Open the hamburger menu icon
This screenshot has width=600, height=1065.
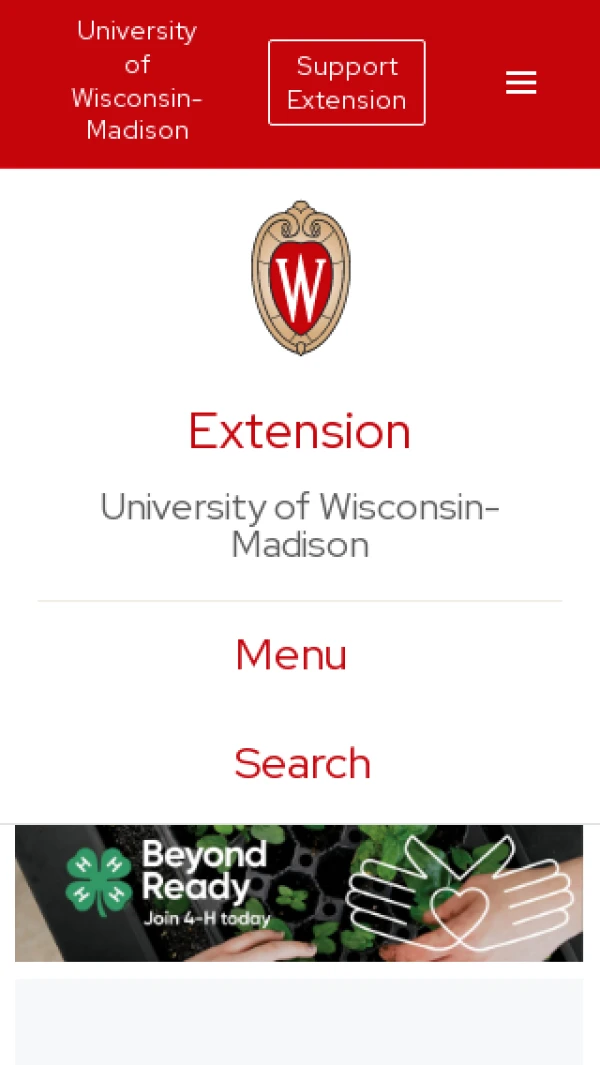521,83
